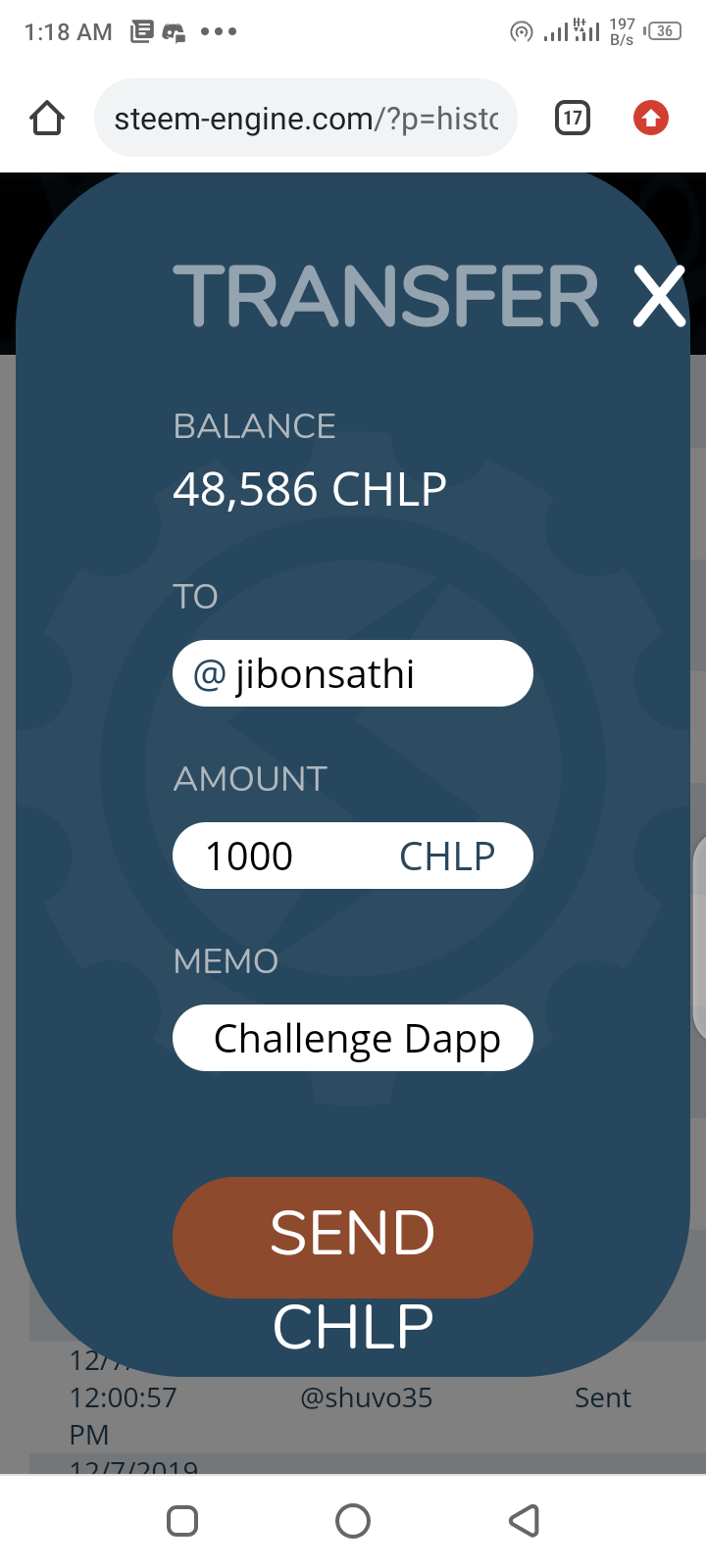Tap the memo field showing Challenge Dapp
This screenshot has width=706, height=1568.
[x=352, y=1037]
